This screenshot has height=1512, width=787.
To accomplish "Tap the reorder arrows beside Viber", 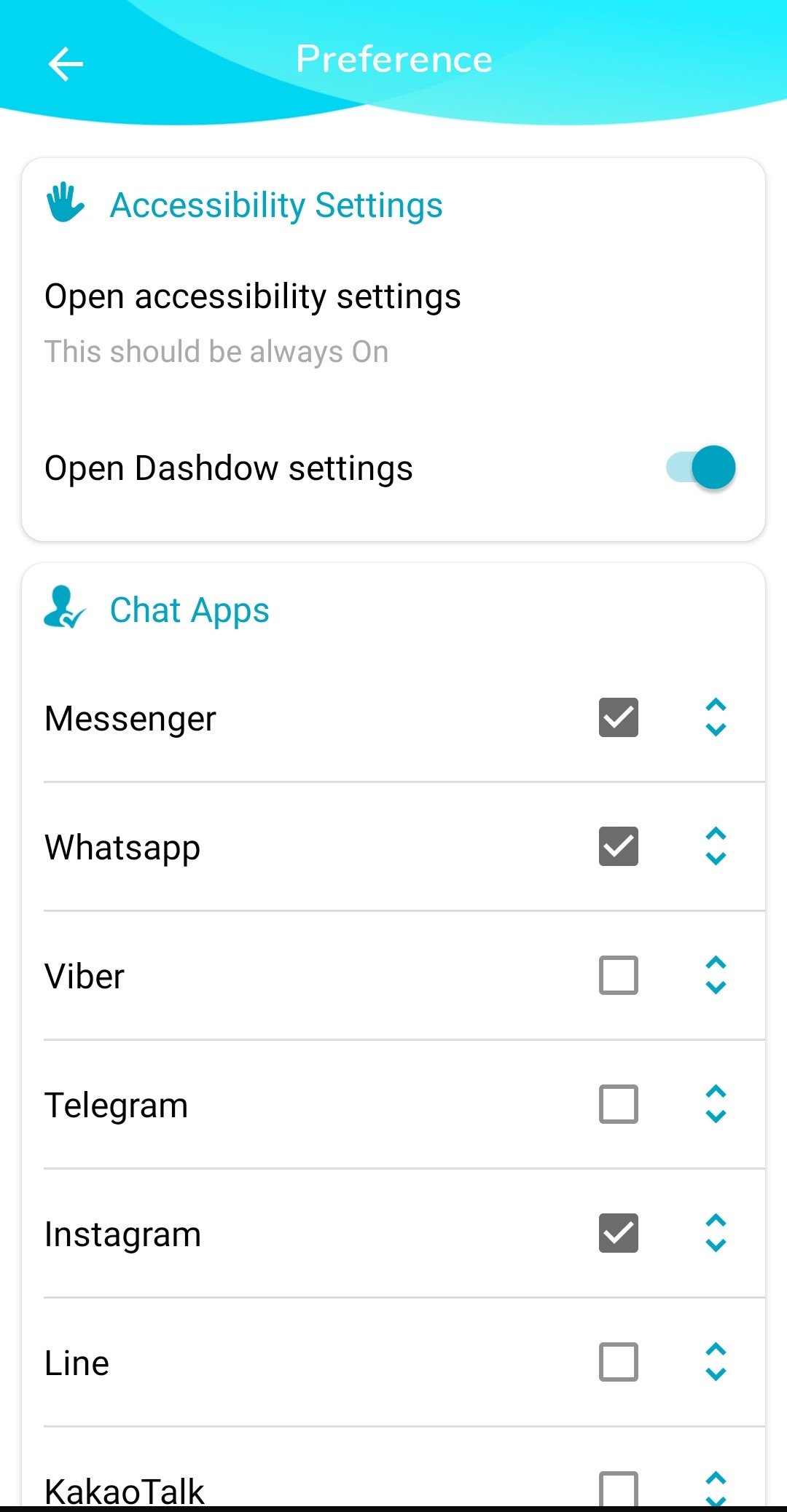I will (x=716, y=976).
